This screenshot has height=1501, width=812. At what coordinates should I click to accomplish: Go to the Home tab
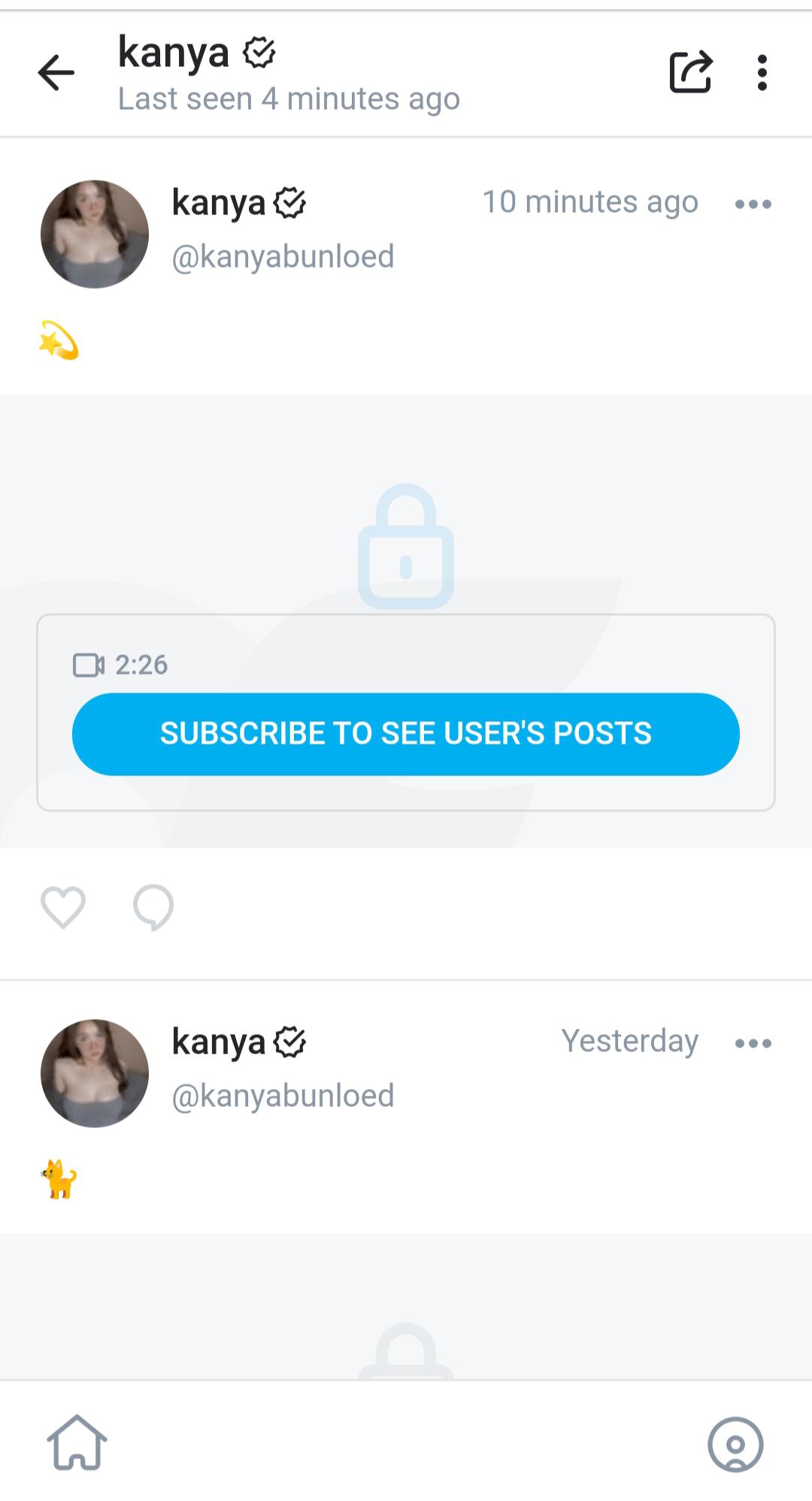pyautogui.click(x=77, y=1442)
